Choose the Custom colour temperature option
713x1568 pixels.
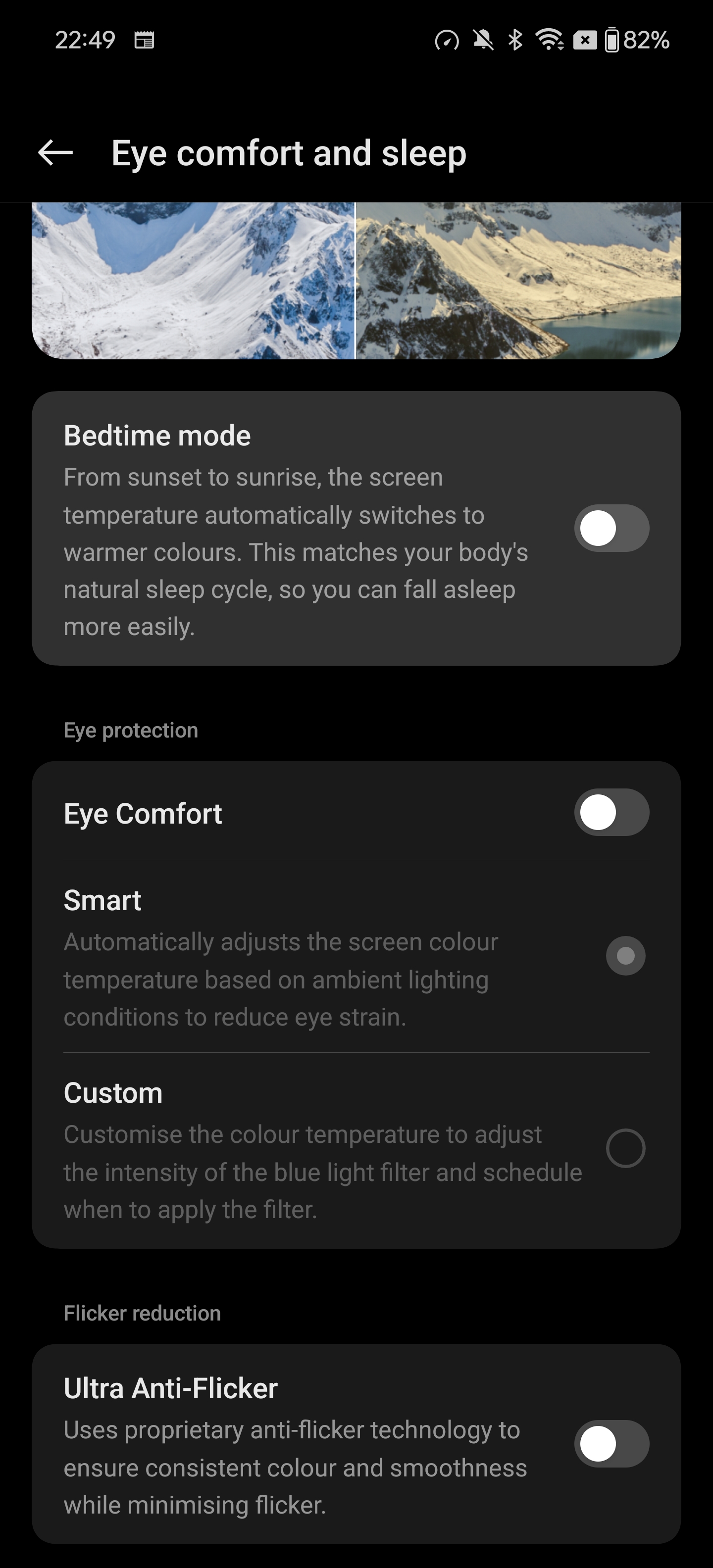625,1148
